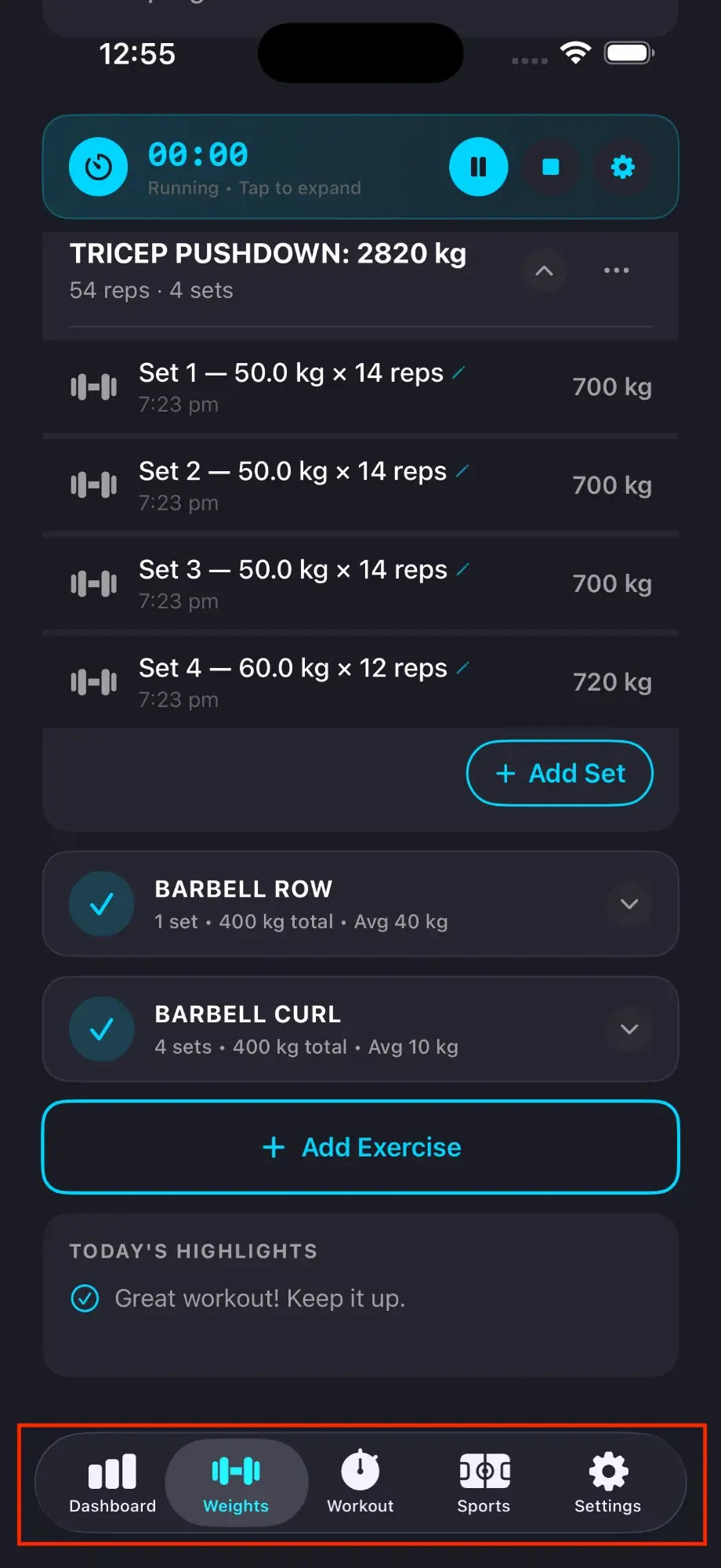Expand the Barbell Row details

pos(629,903)
